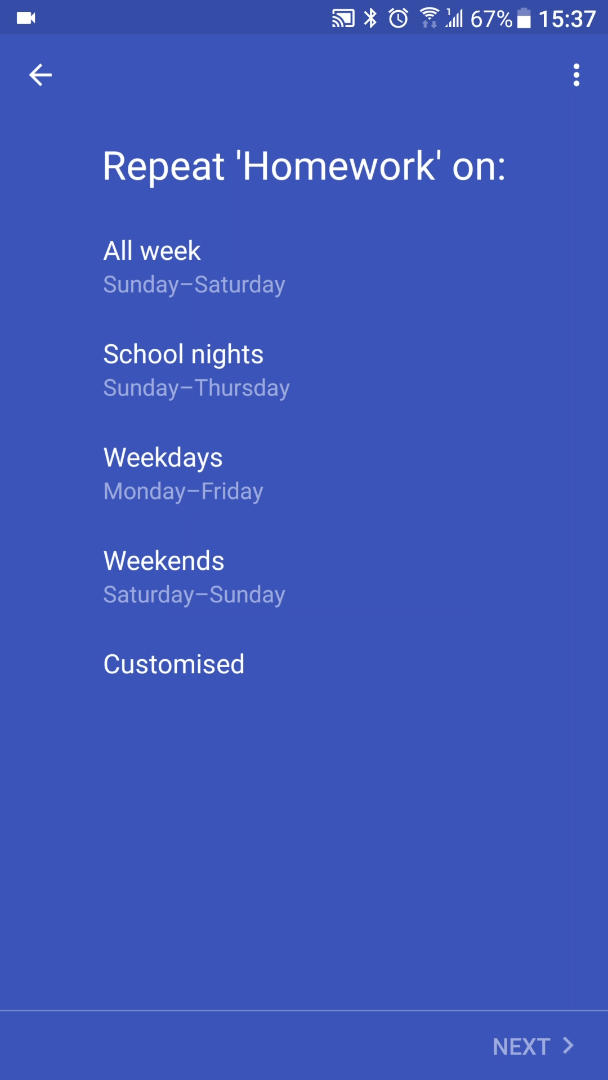The height and width of the screenshot is (1080, 608).
Task: Go back using the arrow icon
Action: tap(40, 75)
